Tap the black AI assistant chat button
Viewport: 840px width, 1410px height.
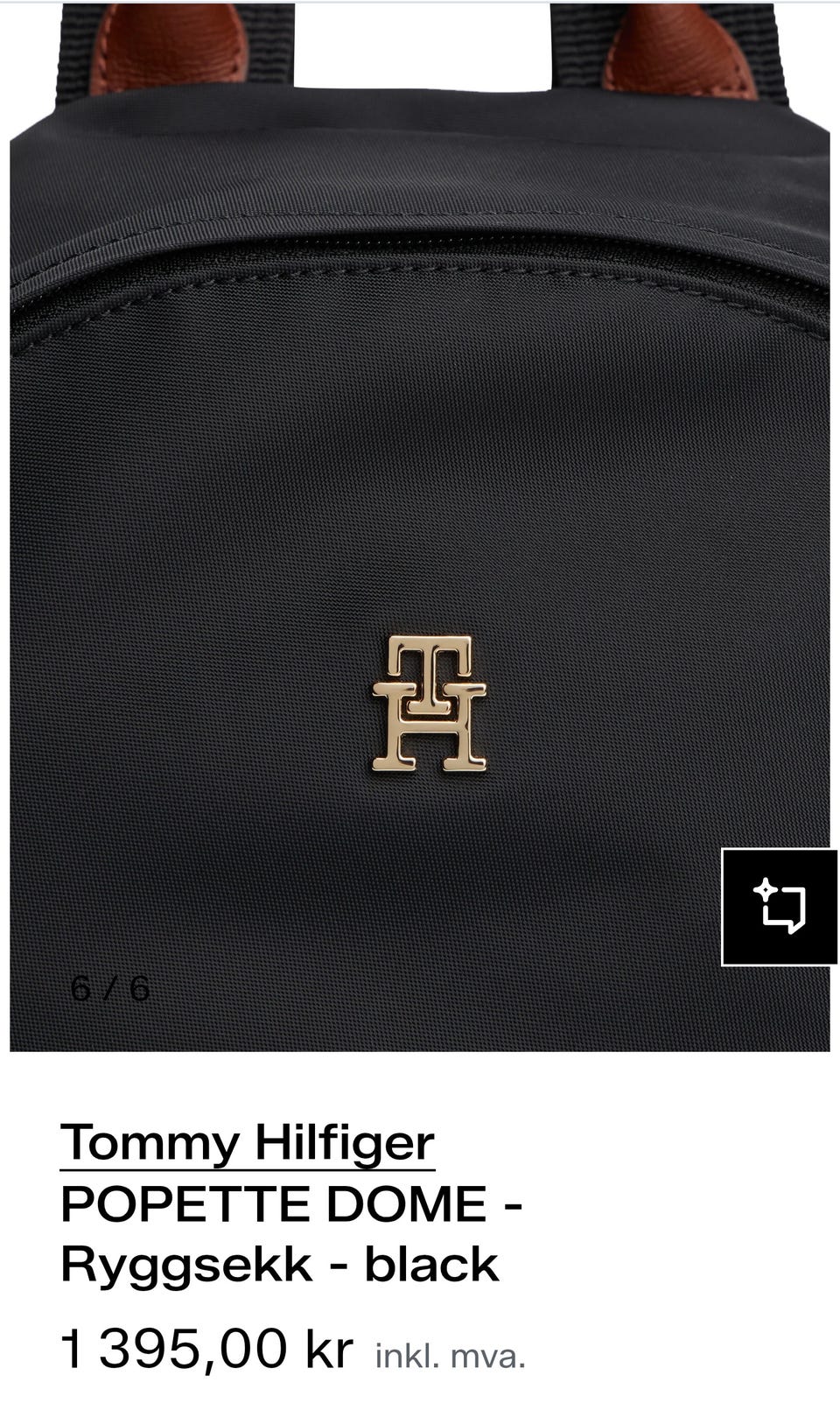(779, 907)
